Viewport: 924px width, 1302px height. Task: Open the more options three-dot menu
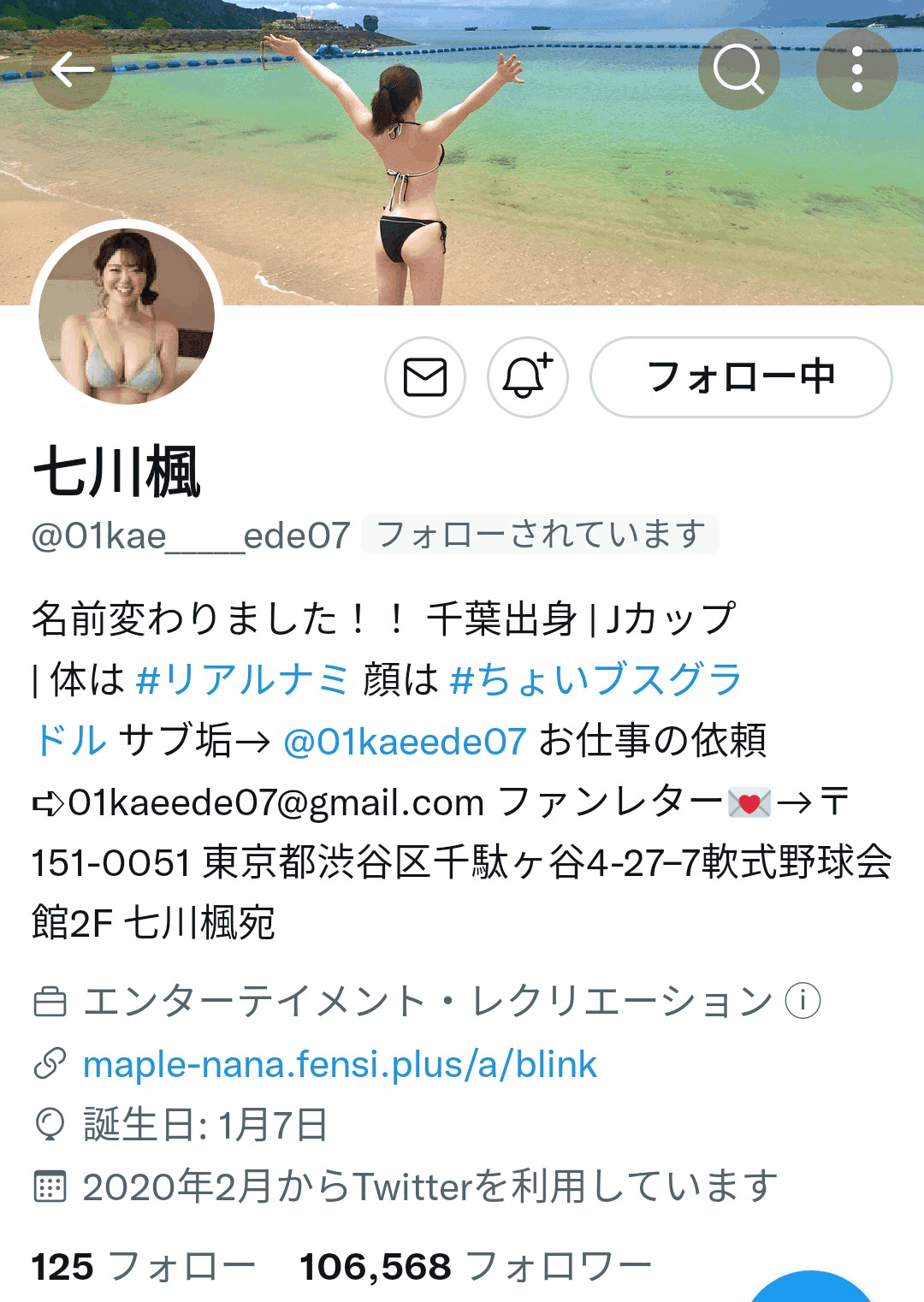[x=855, y=70]
